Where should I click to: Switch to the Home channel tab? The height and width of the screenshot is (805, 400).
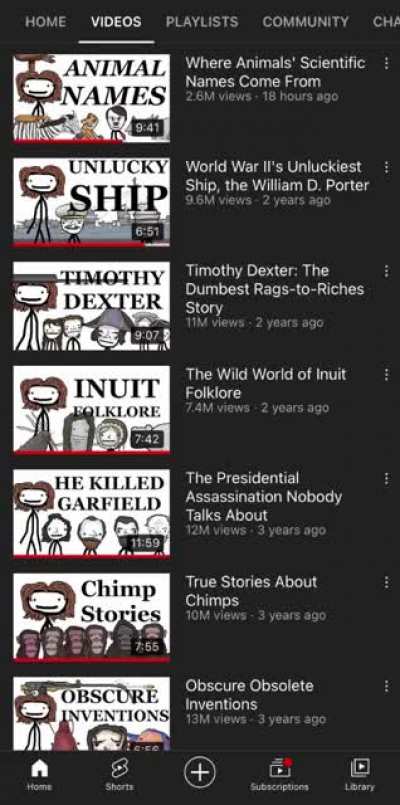coord(45,22)
